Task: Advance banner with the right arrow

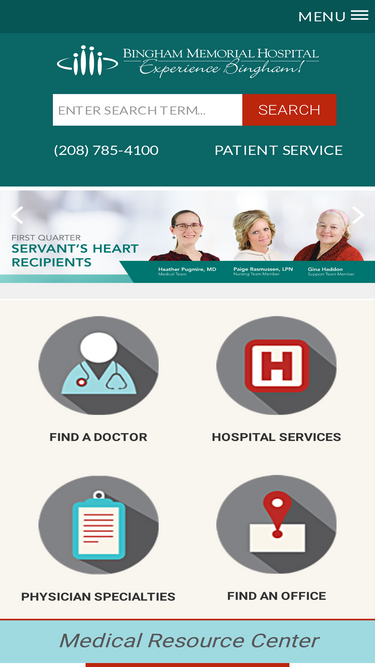Action: click(x=358, y=215)
